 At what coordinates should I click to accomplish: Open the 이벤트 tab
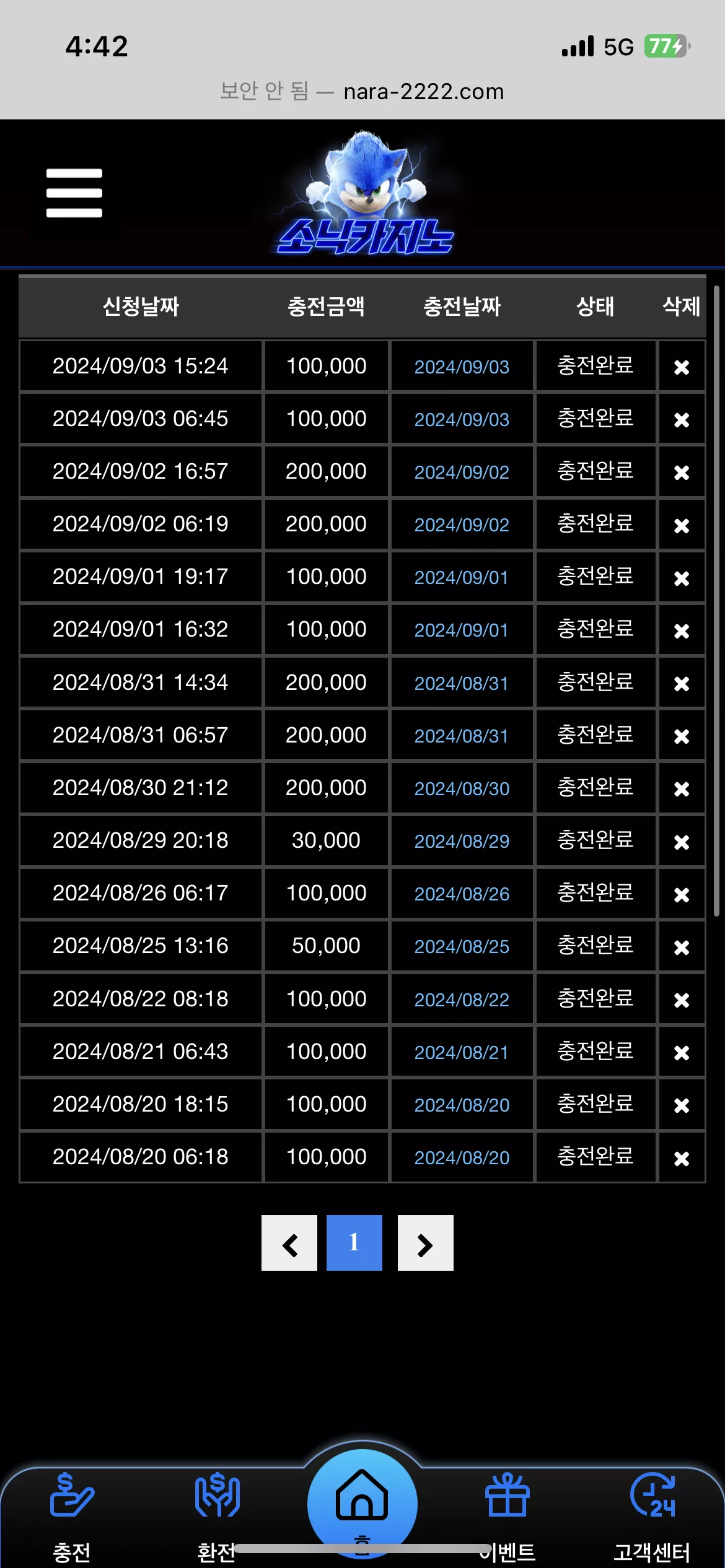pos(507,1517)
